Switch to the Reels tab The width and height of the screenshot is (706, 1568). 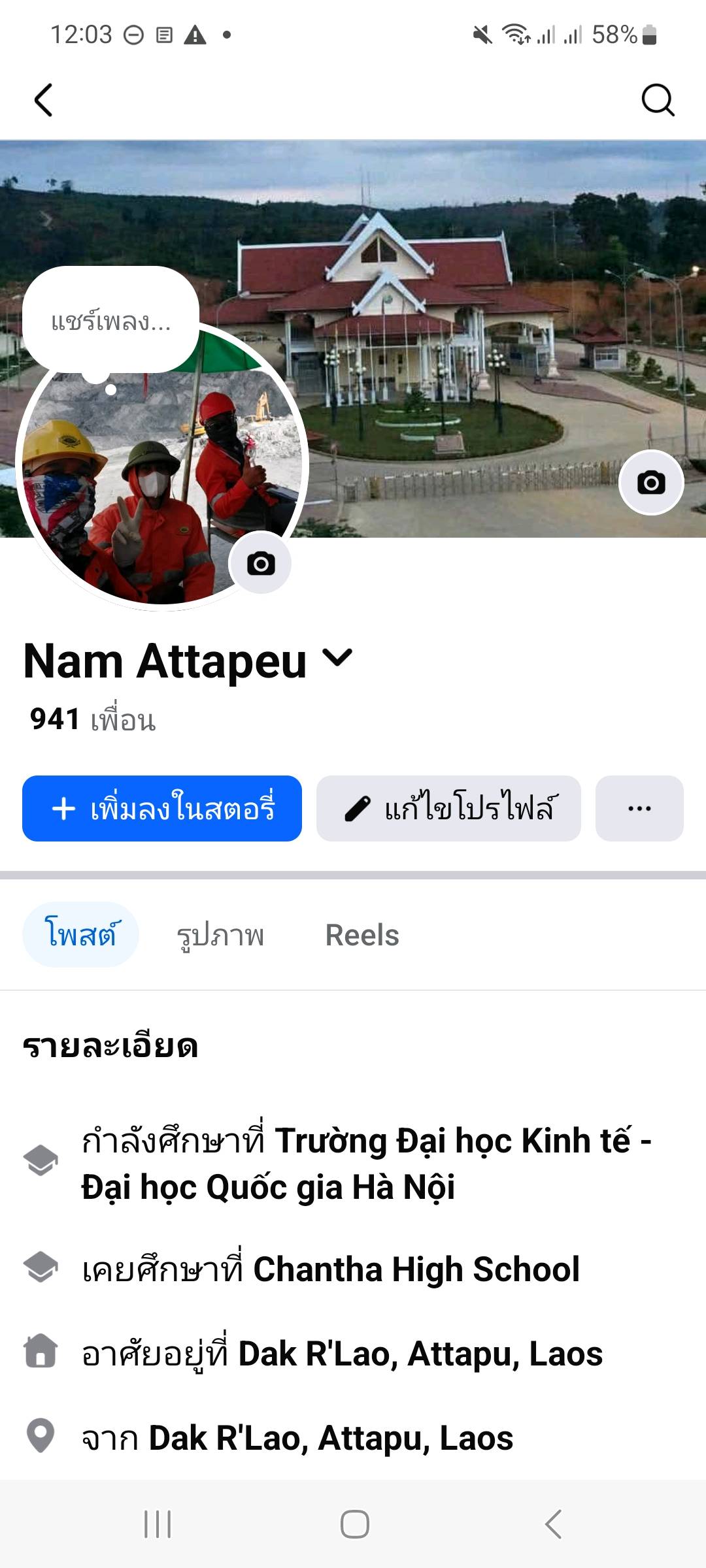pos(362,935)
